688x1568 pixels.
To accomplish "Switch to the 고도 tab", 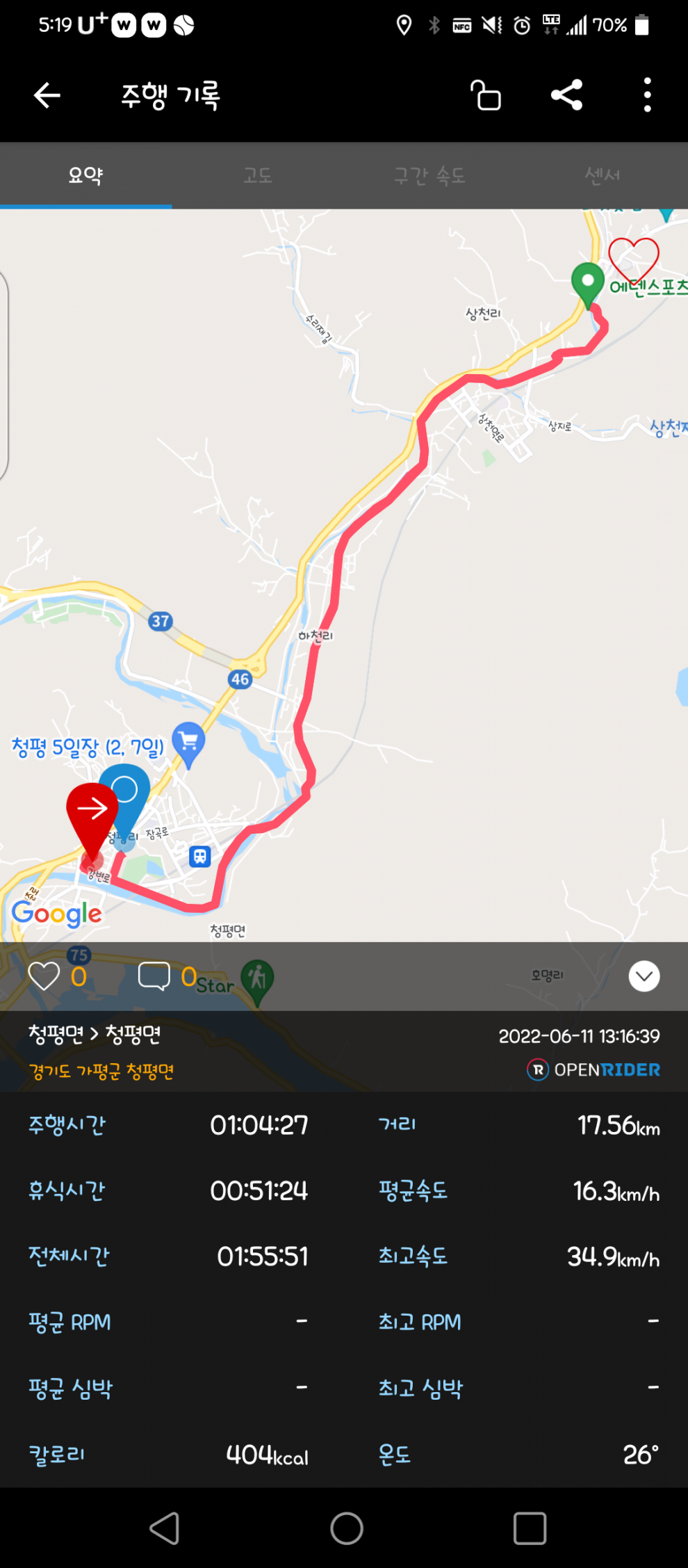I will coord(257,175).
